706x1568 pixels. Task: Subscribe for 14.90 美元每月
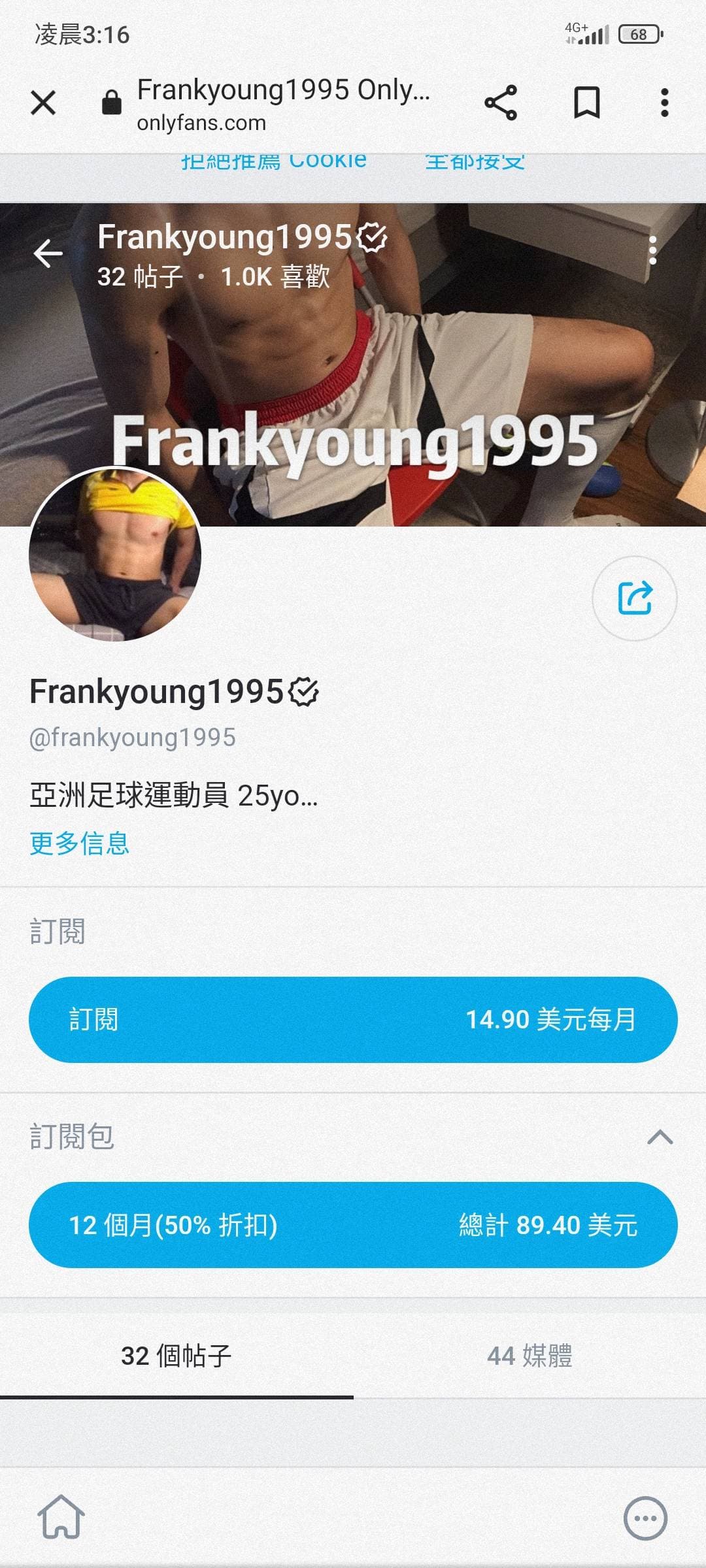353,1019
